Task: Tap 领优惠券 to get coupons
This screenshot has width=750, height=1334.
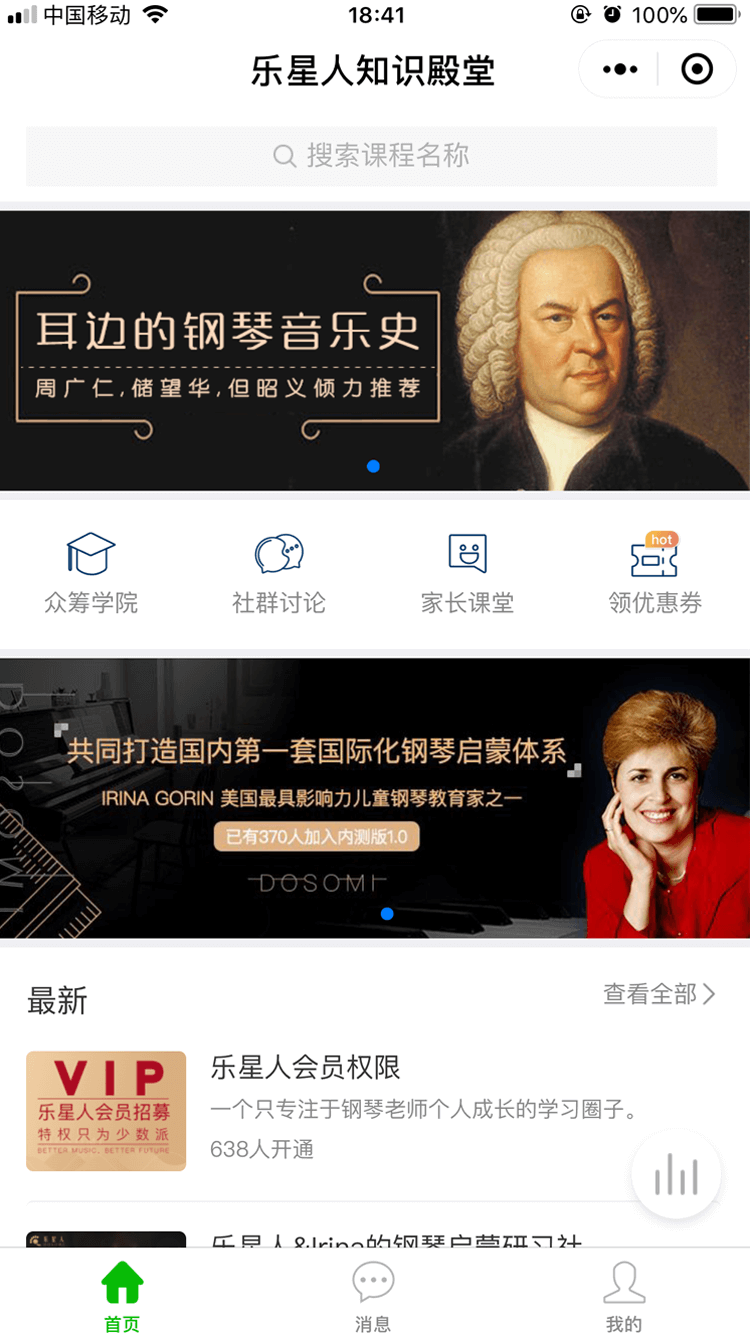Action: coord(655,573)
